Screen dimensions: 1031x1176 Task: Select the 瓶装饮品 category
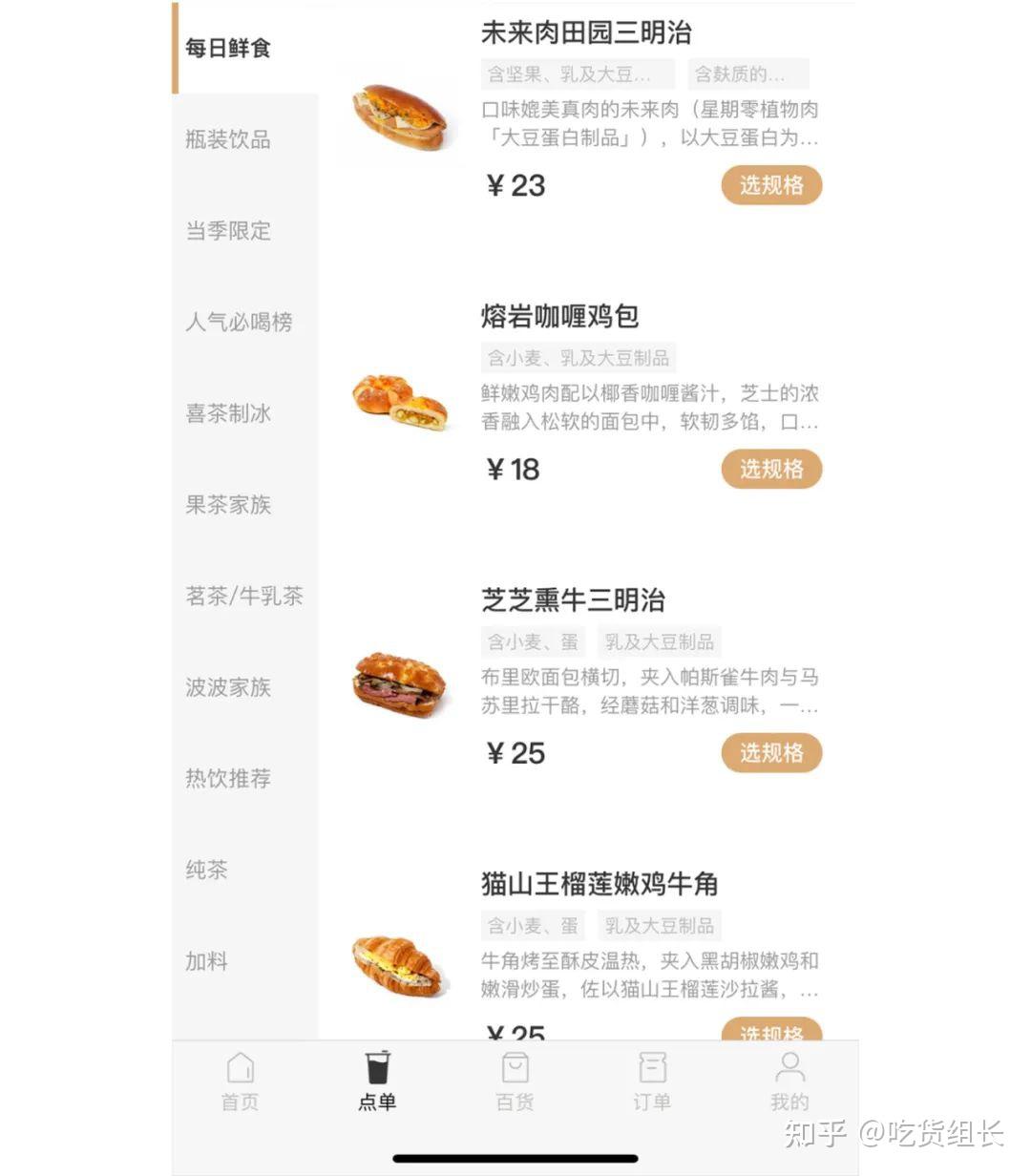[228, 139]
